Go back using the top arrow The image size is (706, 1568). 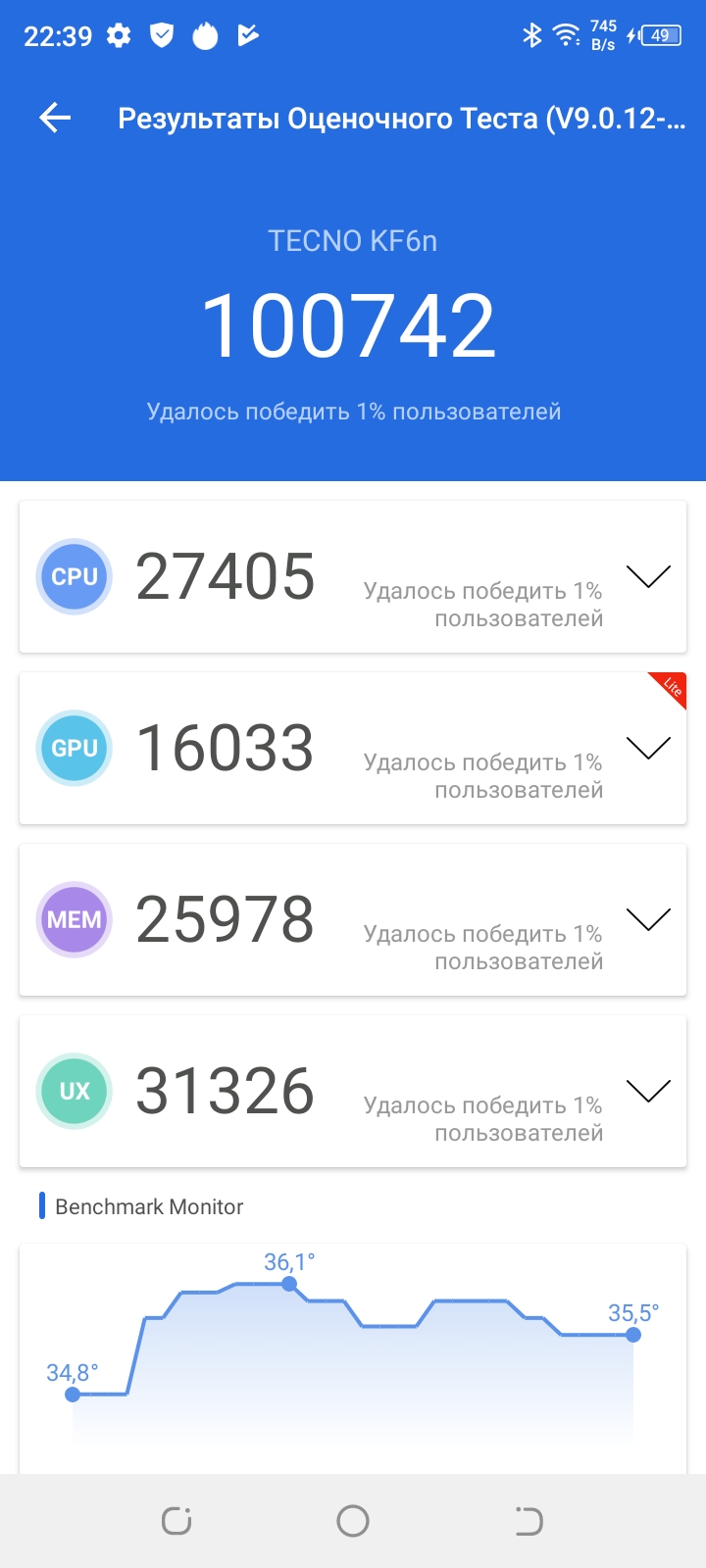click(55, 119)
